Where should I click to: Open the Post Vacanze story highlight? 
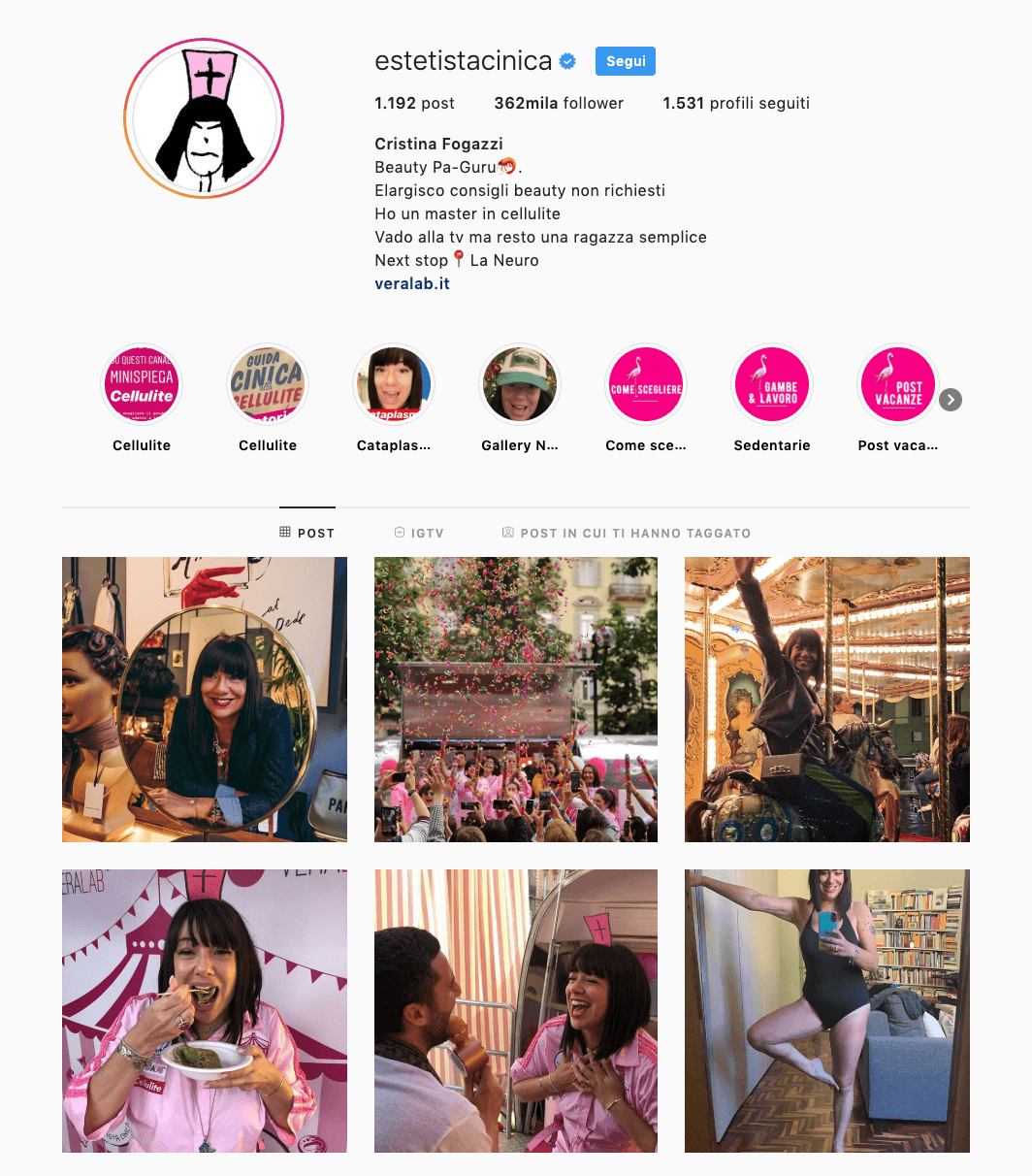898,384
